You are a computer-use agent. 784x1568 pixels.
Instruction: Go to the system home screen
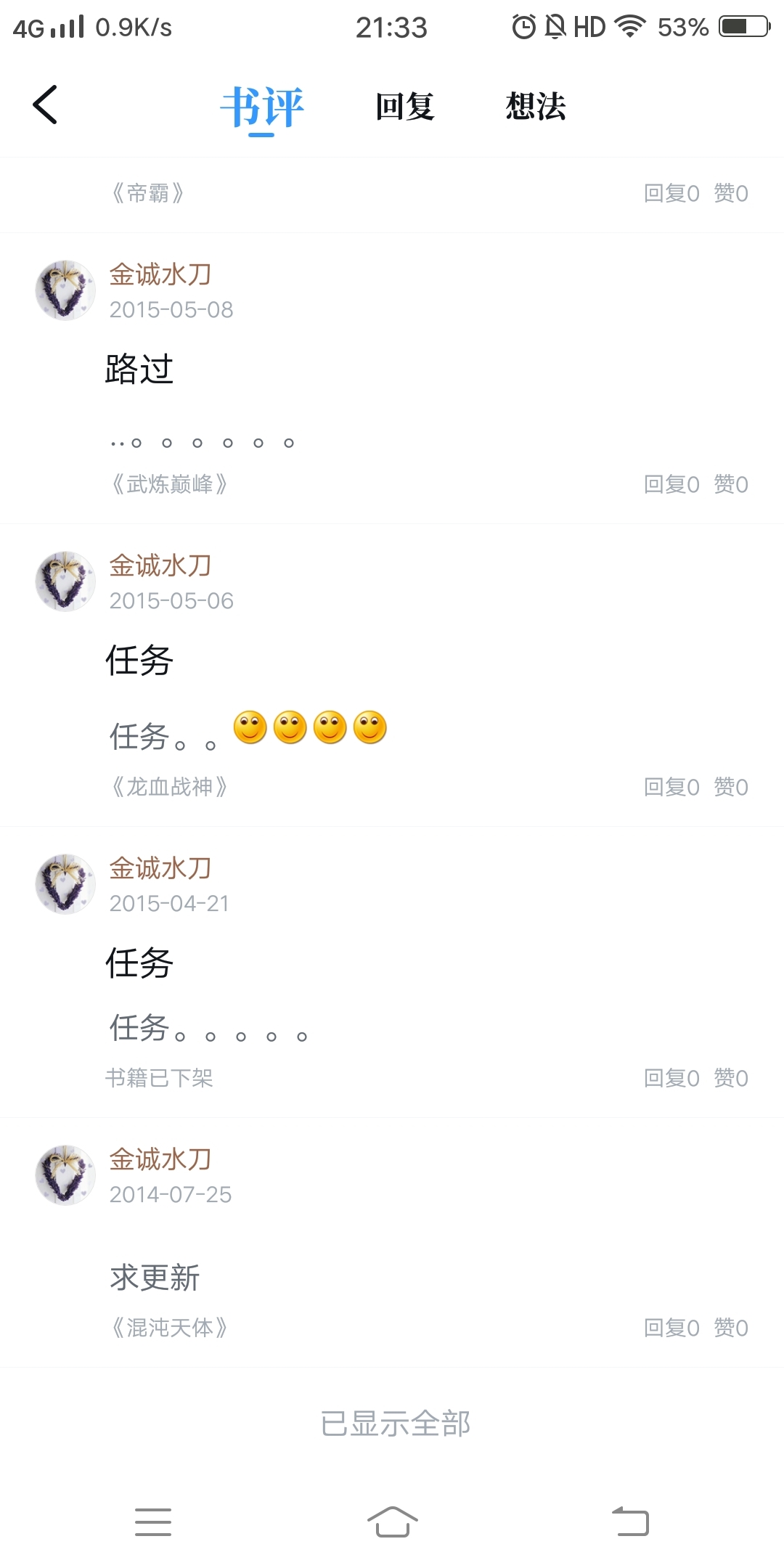point(392,1522)
